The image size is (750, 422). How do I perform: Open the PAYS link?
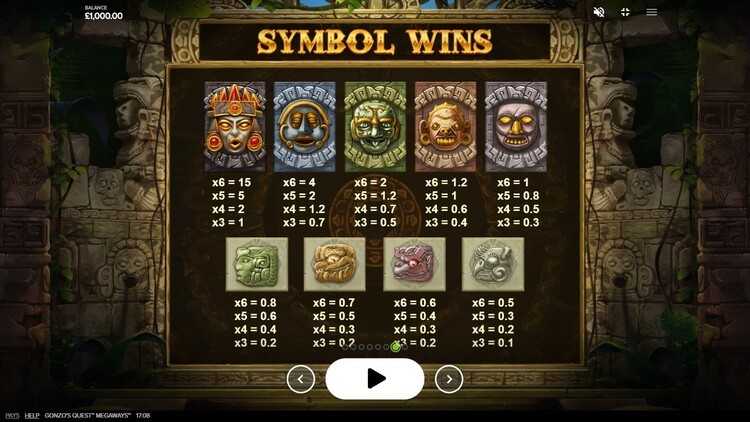tap(12, 415)
